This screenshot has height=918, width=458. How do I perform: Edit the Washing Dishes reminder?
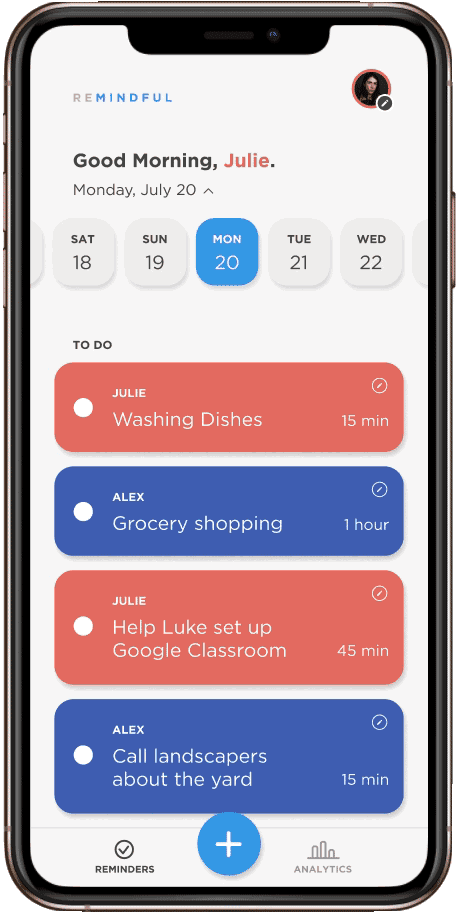(380, 386)
